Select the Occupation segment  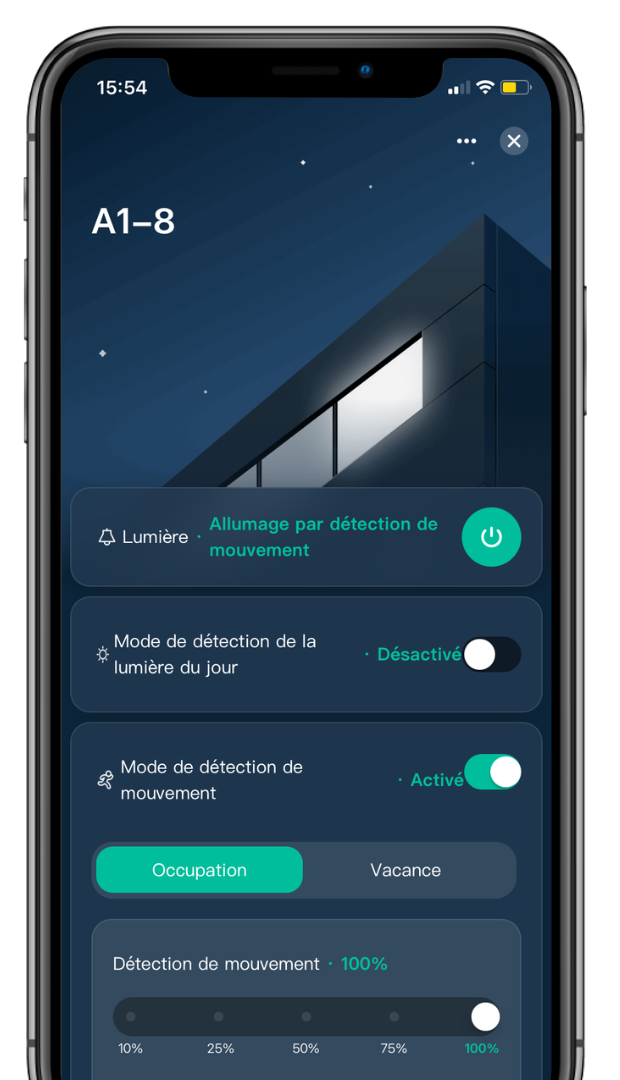(199, 870)
